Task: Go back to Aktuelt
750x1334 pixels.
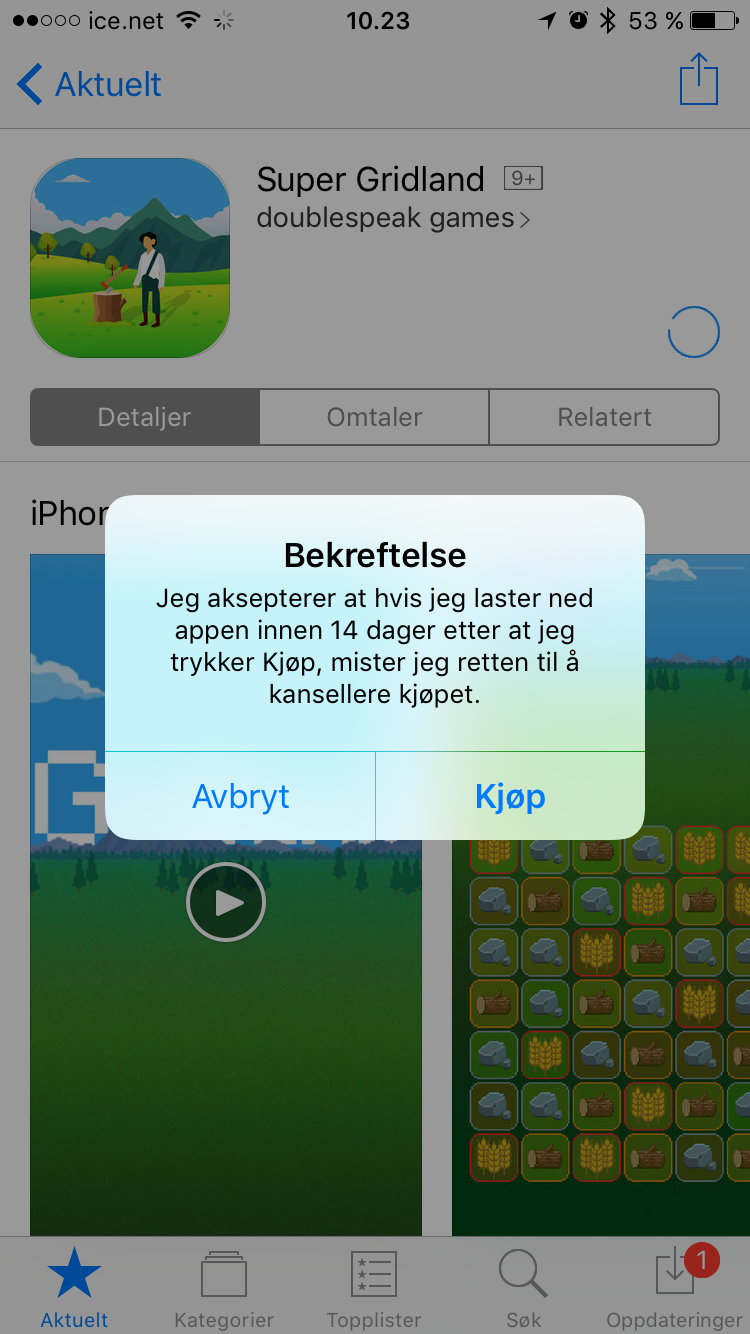Action: pos(90,84)
